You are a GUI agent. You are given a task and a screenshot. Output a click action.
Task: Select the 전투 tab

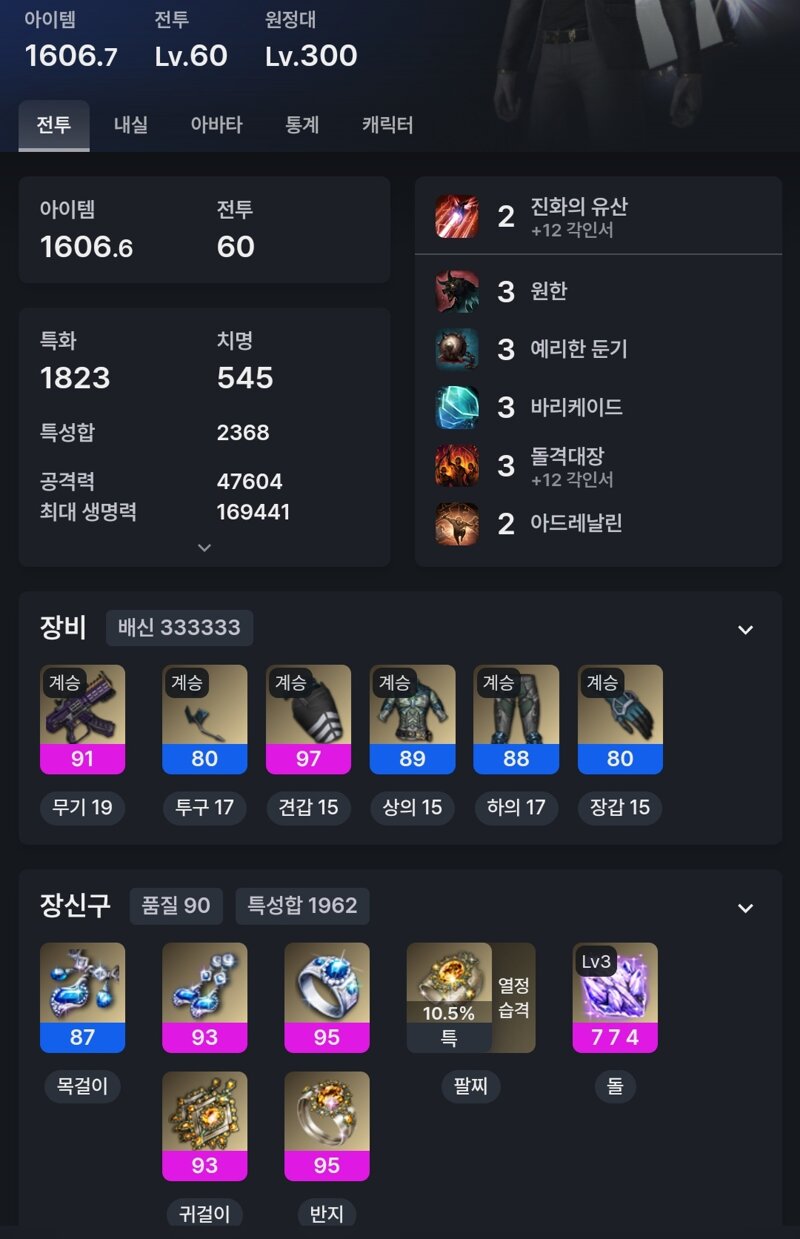pos(53,125)
